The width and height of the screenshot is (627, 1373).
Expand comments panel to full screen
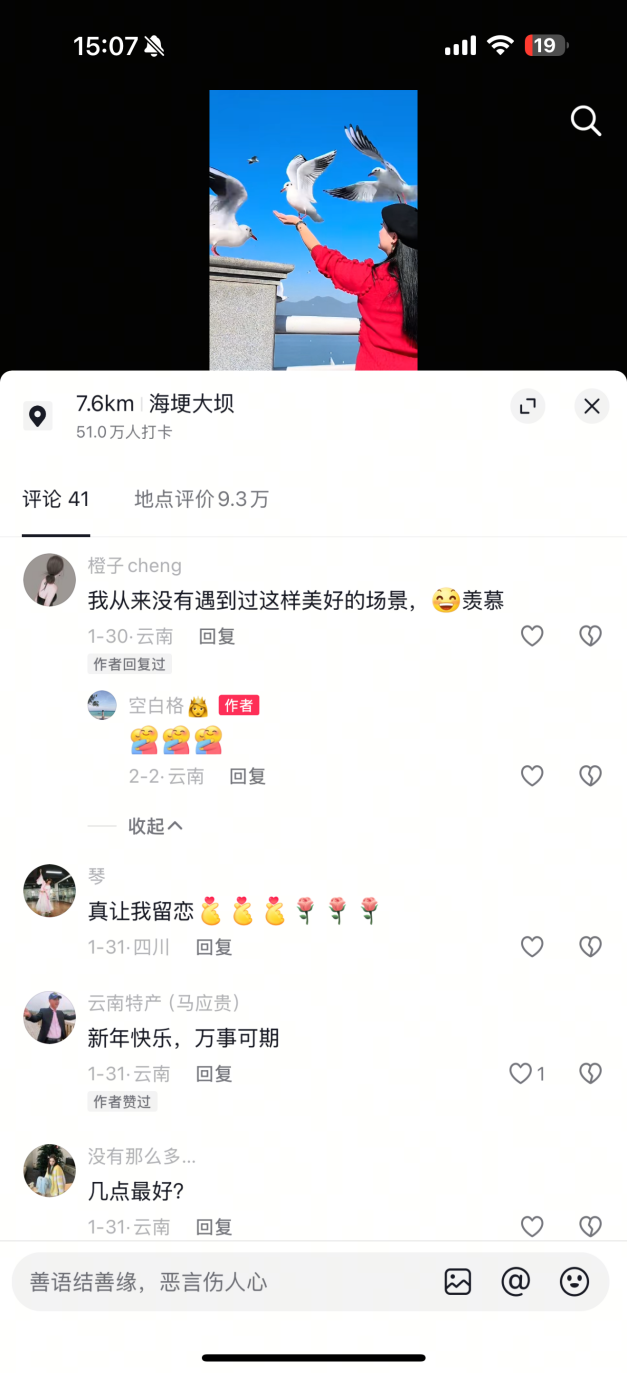(528, 406)
